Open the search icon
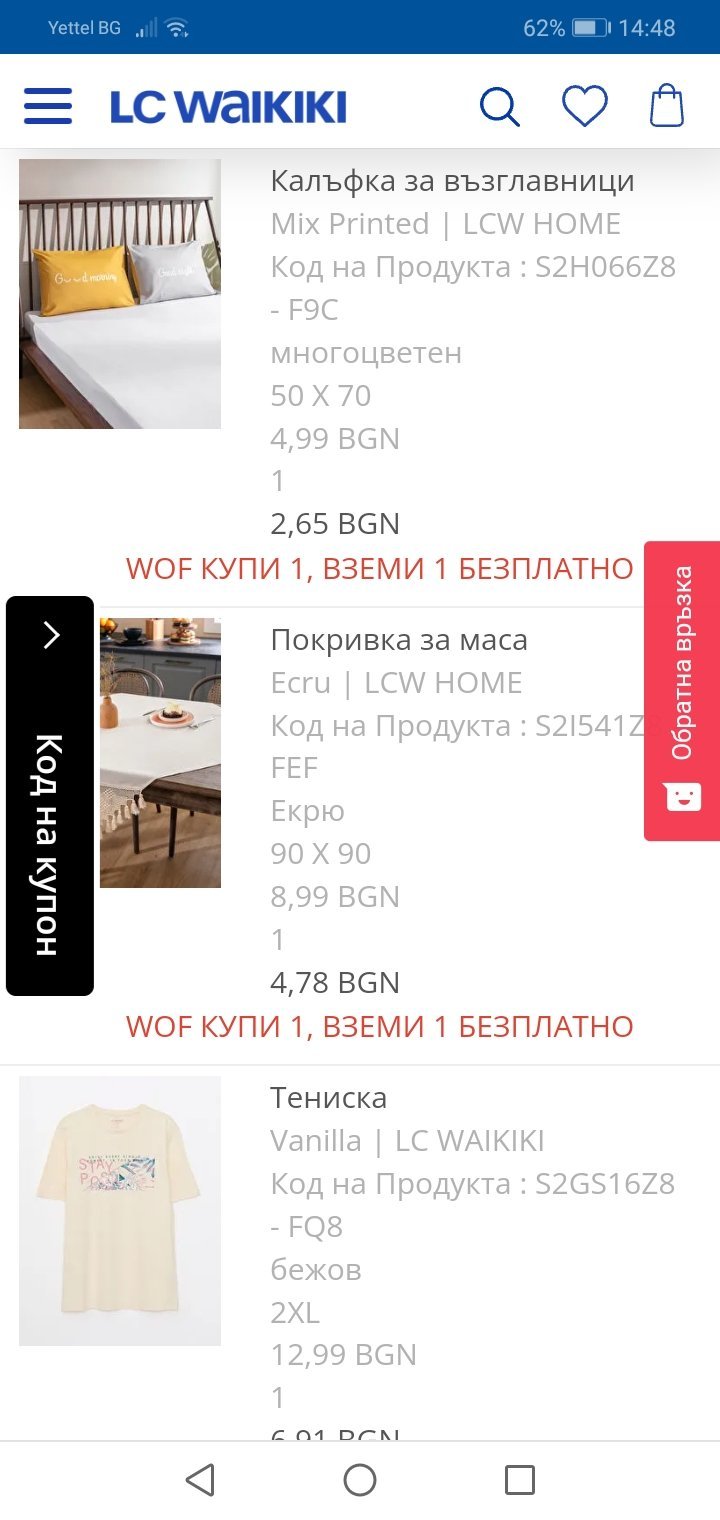The width and height of the screenshot is (720, 1520). (x=499, y=106)
